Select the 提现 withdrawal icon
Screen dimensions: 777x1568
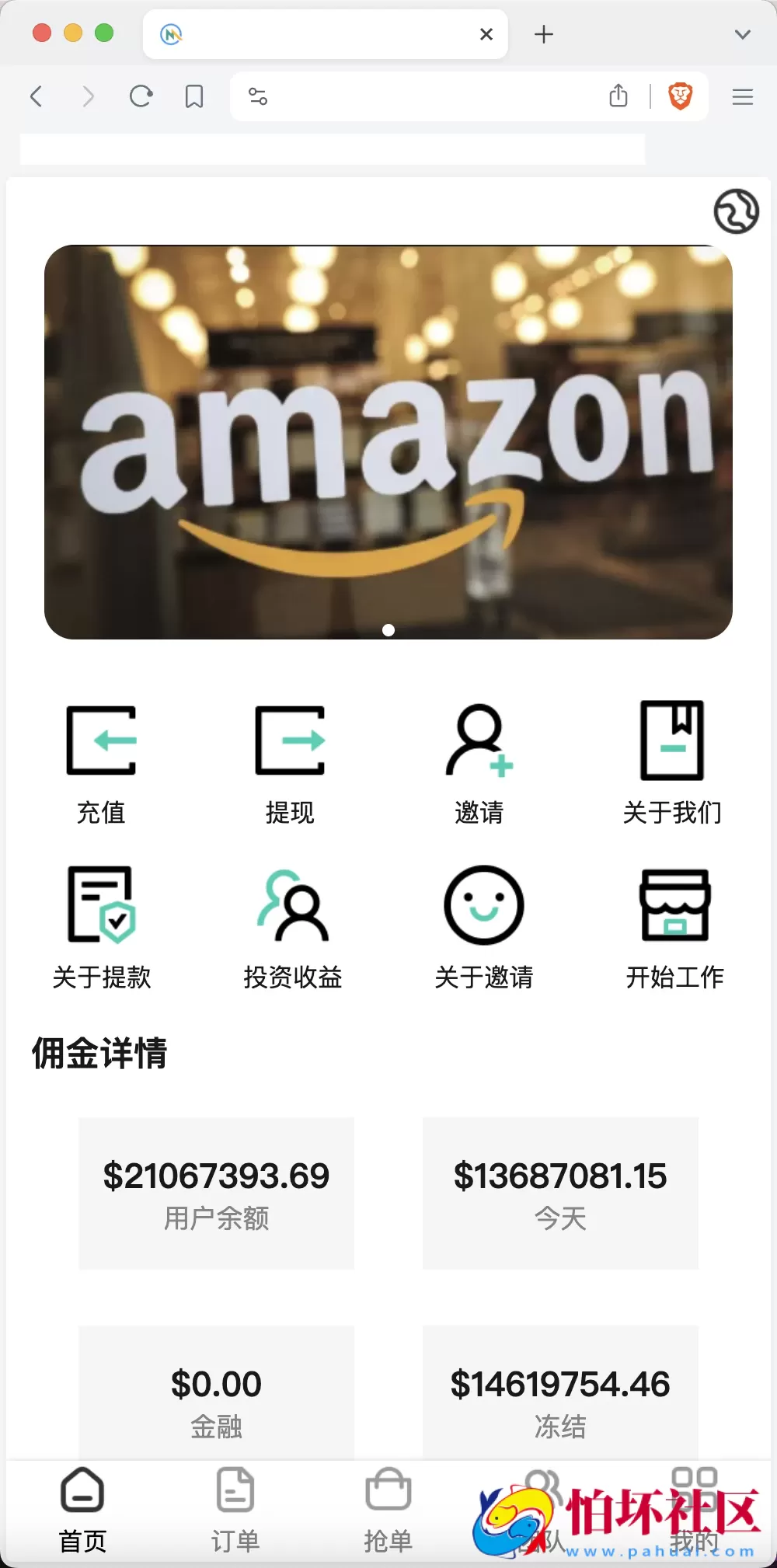click(291, 740)
